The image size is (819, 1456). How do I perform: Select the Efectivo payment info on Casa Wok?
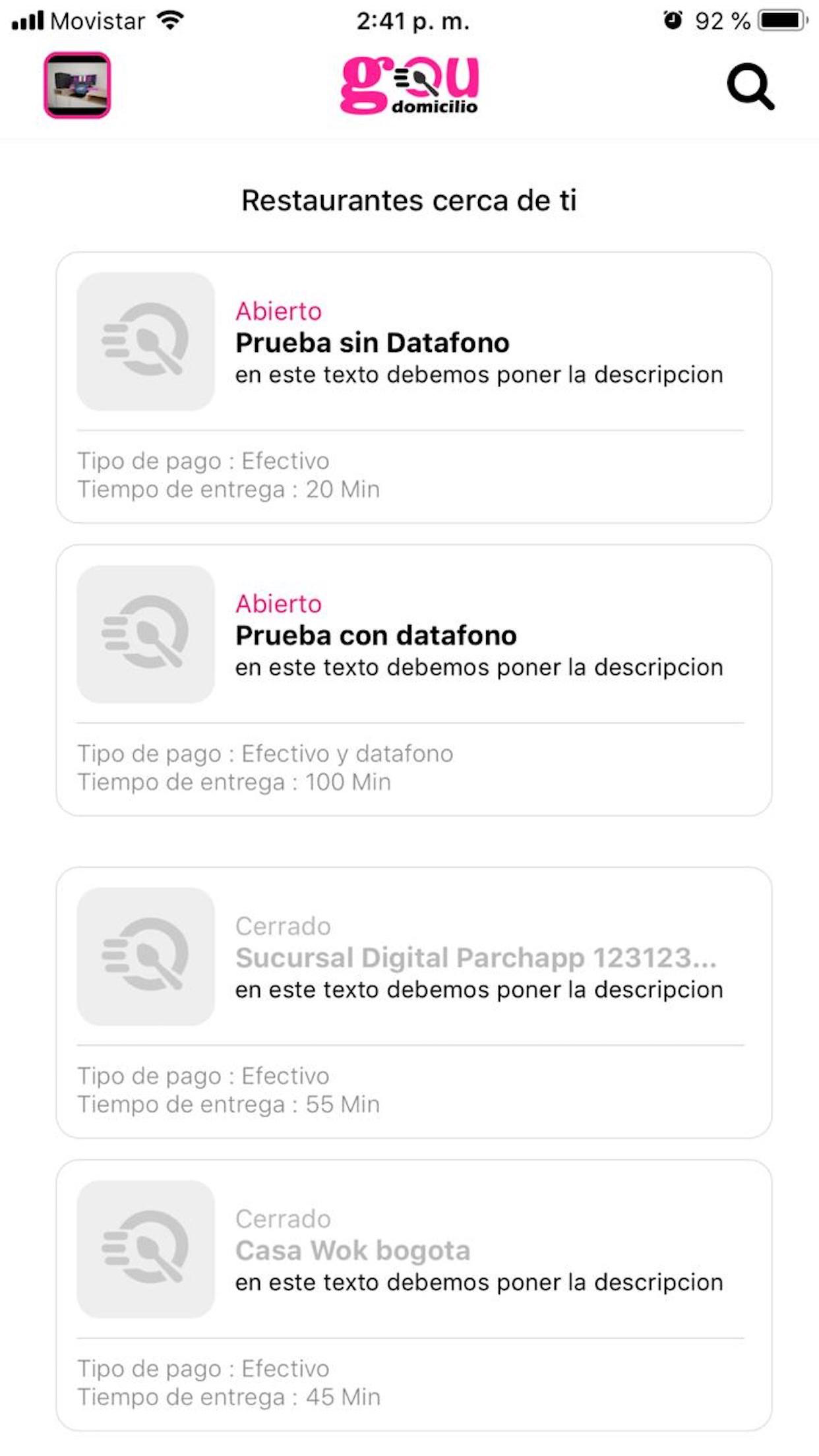204,1368
